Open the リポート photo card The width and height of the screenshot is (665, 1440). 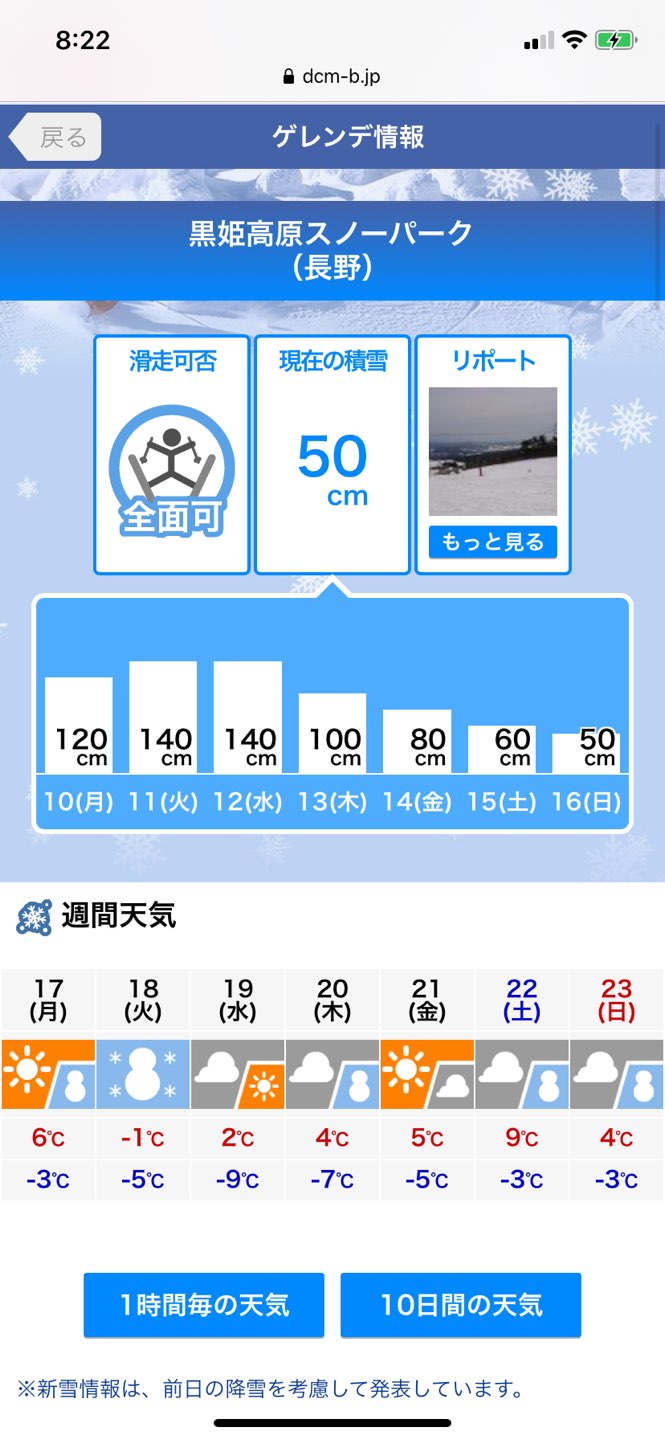492,440
